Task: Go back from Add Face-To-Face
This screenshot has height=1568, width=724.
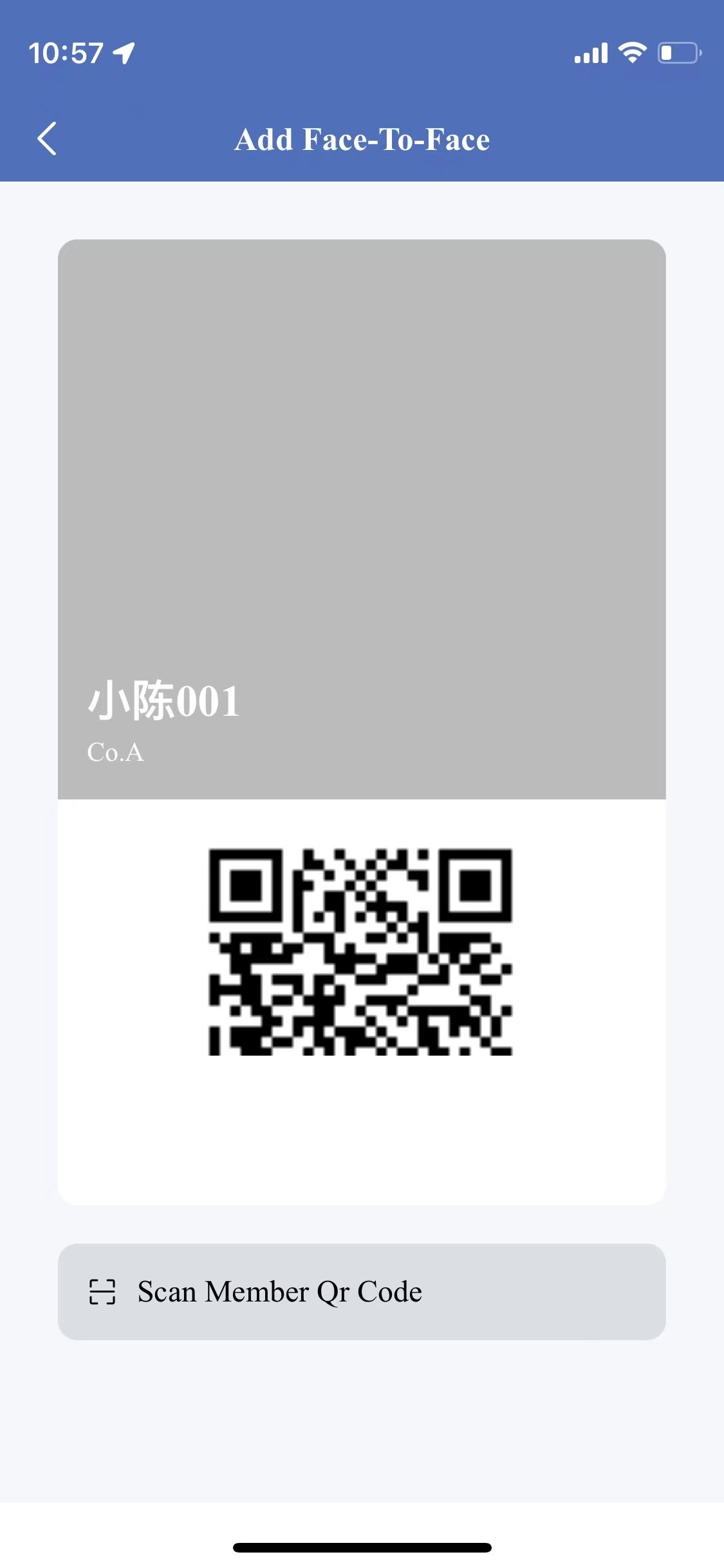Action: point(47,139)
